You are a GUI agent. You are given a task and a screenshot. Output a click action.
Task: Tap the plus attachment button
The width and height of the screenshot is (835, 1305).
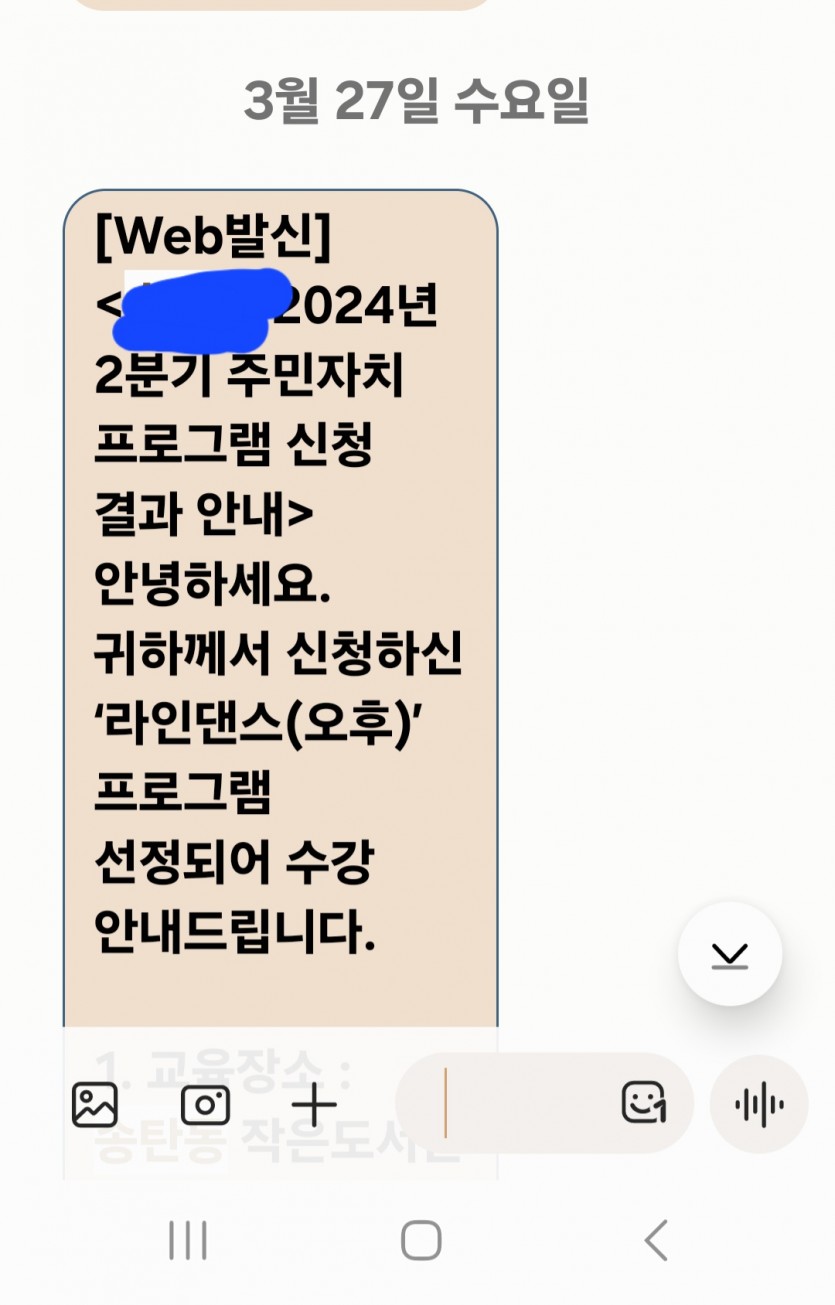[314, 1105]
